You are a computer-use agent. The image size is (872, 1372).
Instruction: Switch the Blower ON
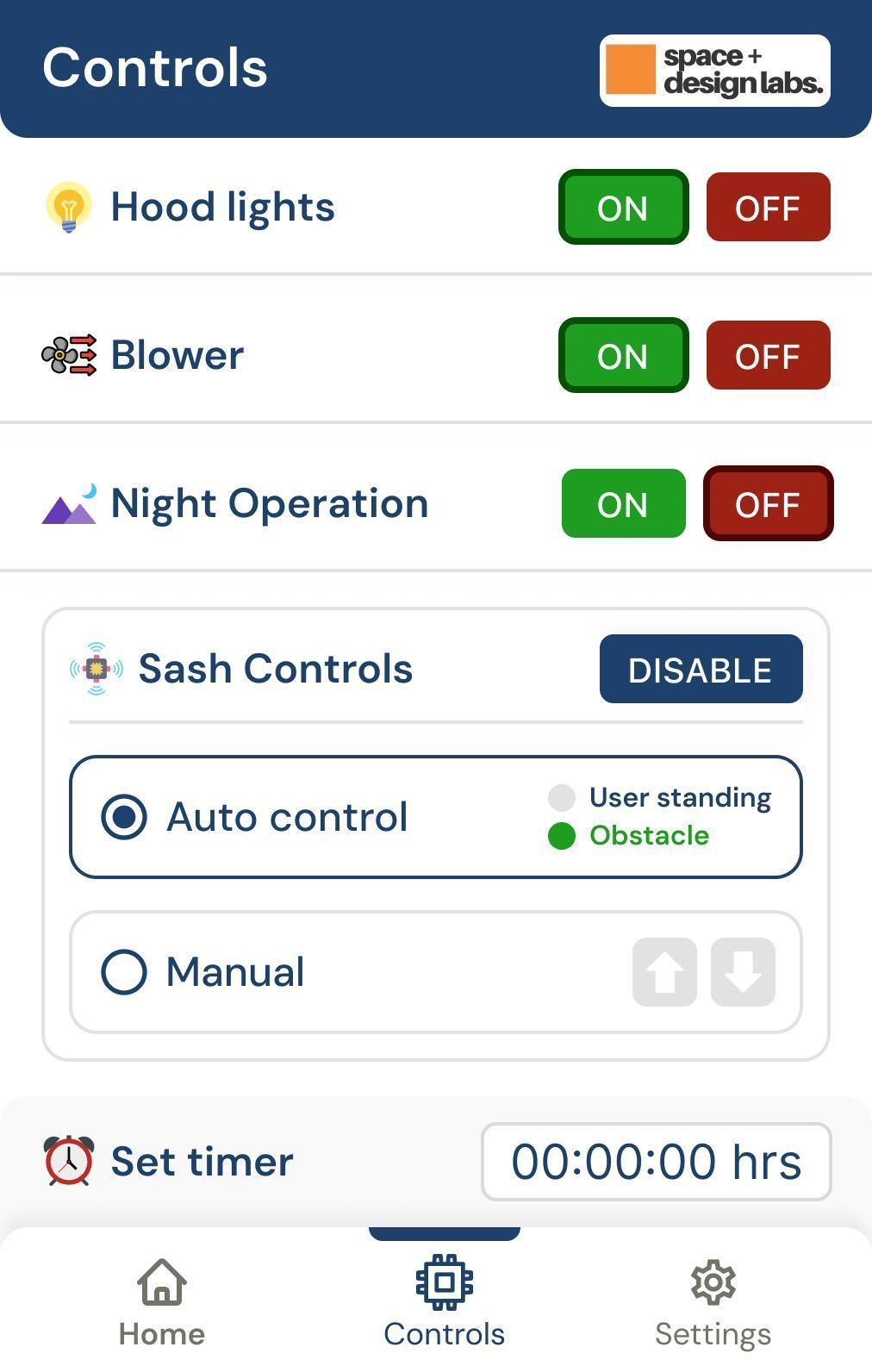coord(623,356)
